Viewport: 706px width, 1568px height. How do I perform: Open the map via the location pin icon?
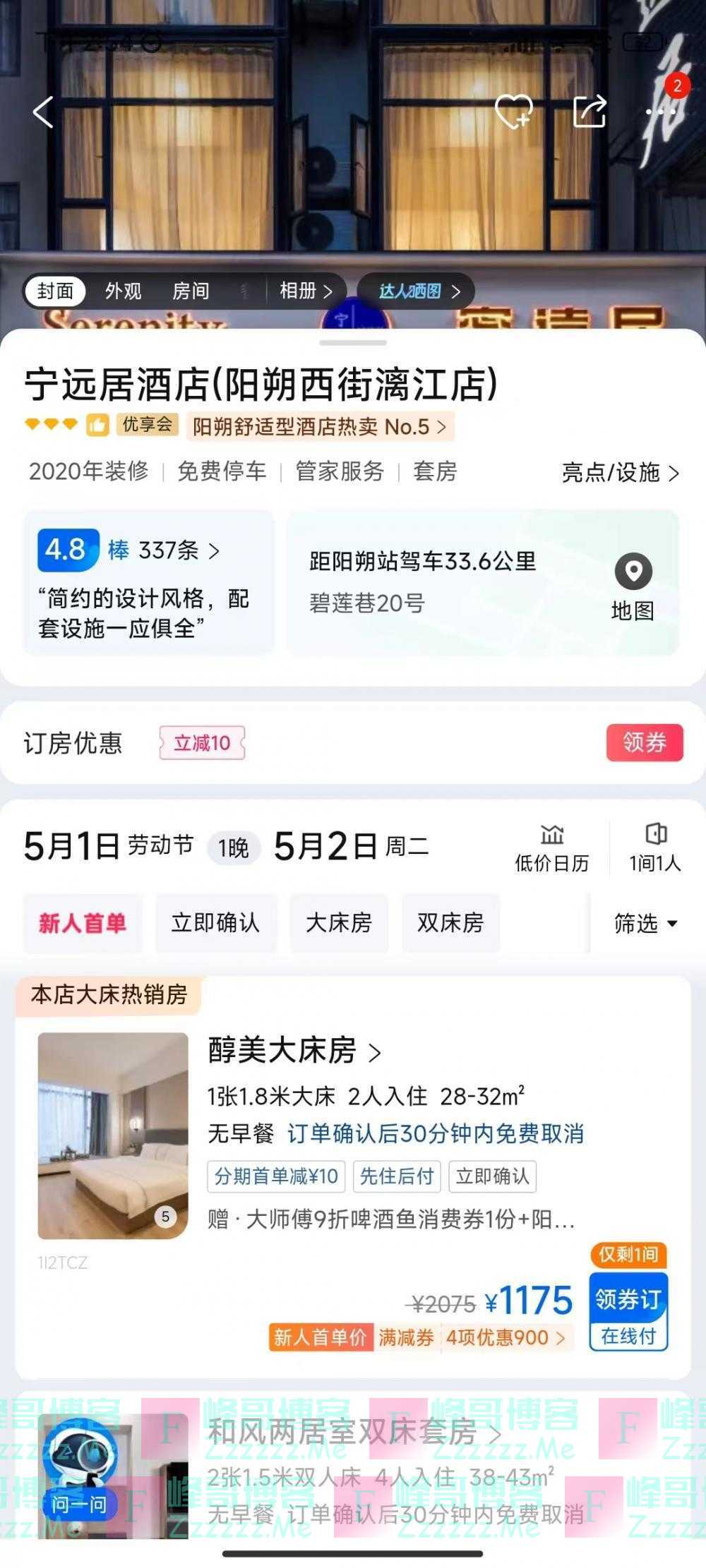(x=633, y=573)
